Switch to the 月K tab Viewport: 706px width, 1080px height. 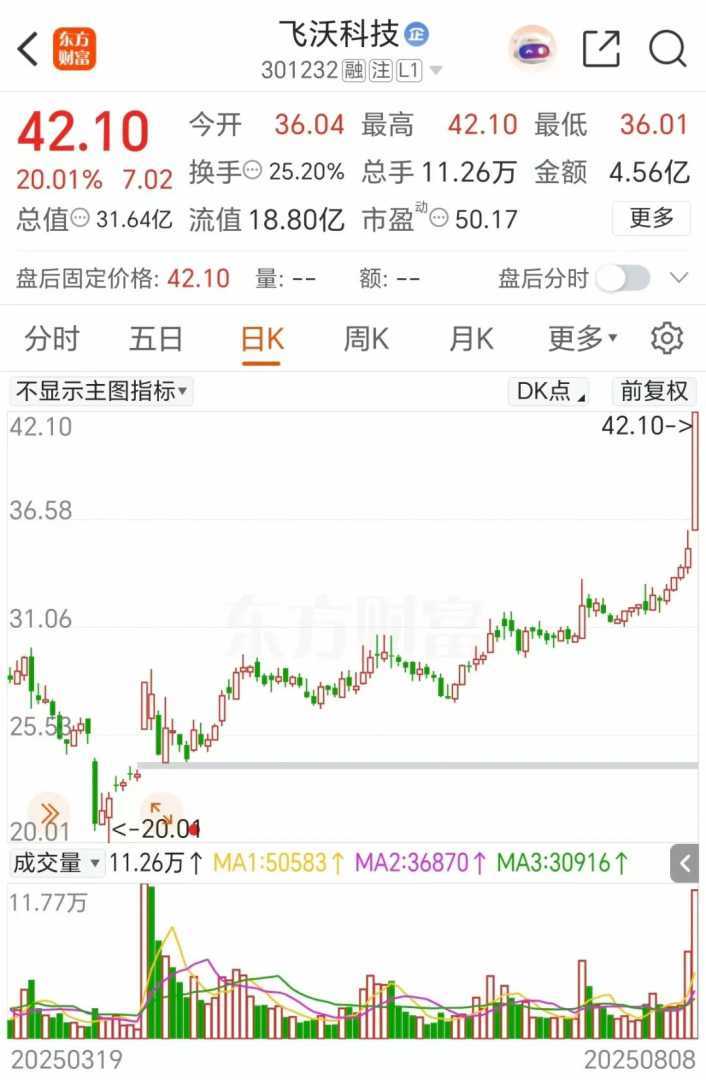[471, 339]
